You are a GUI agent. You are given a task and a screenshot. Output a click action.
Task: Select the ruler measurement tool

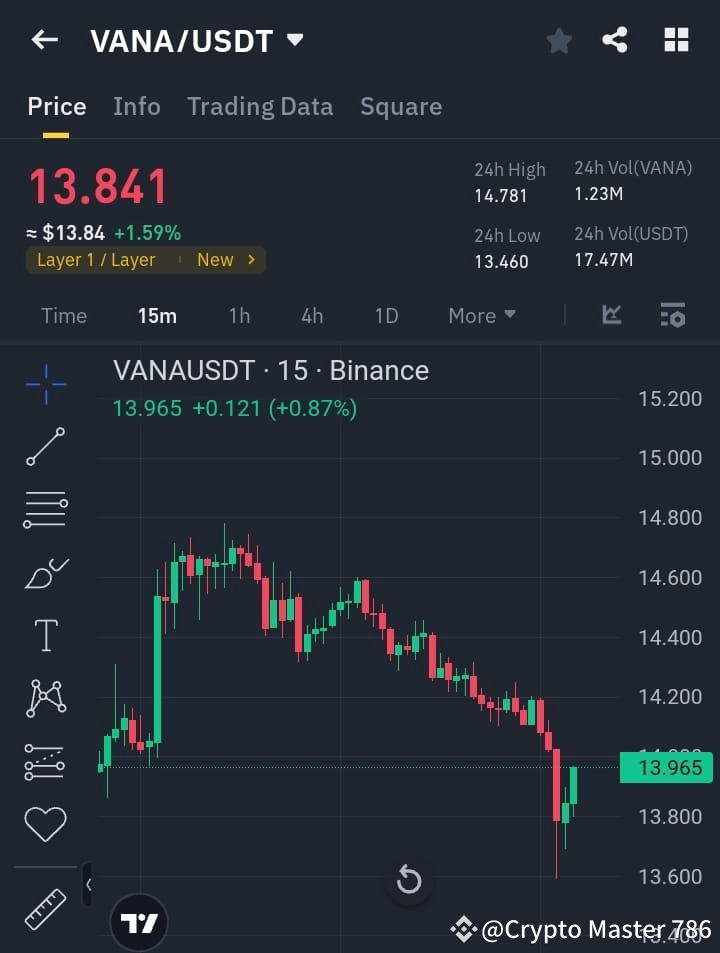45,908
